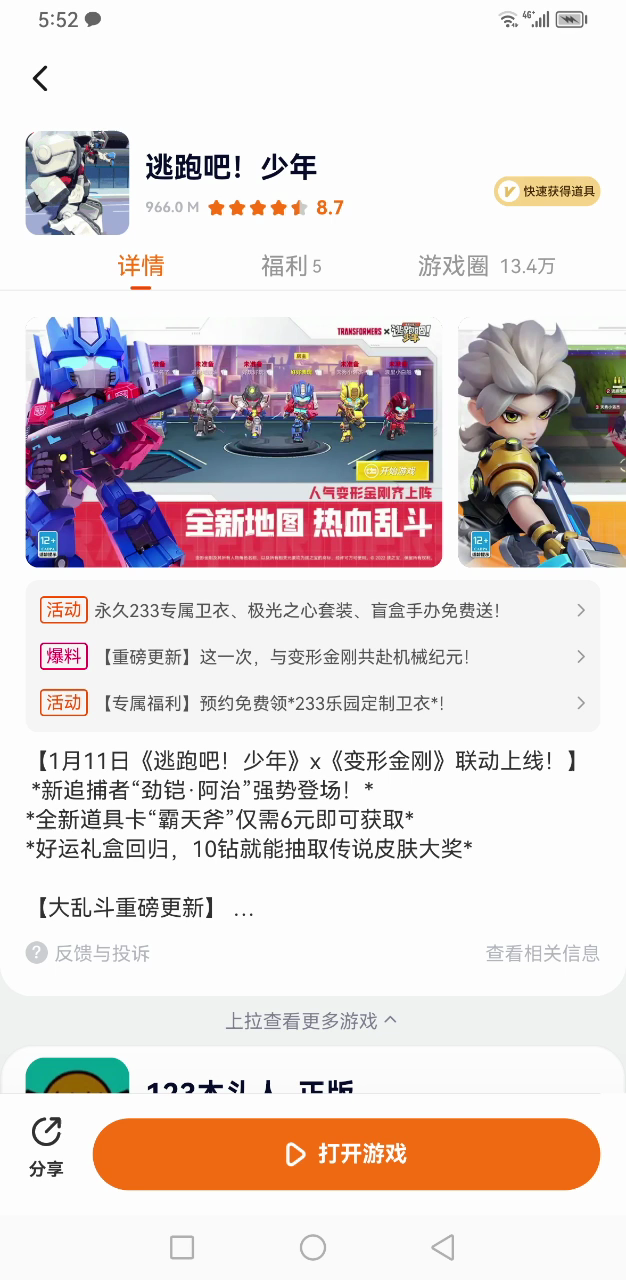The image size is (626, 1280).
Task: Open the system recent apps button
Action: 182,1247
